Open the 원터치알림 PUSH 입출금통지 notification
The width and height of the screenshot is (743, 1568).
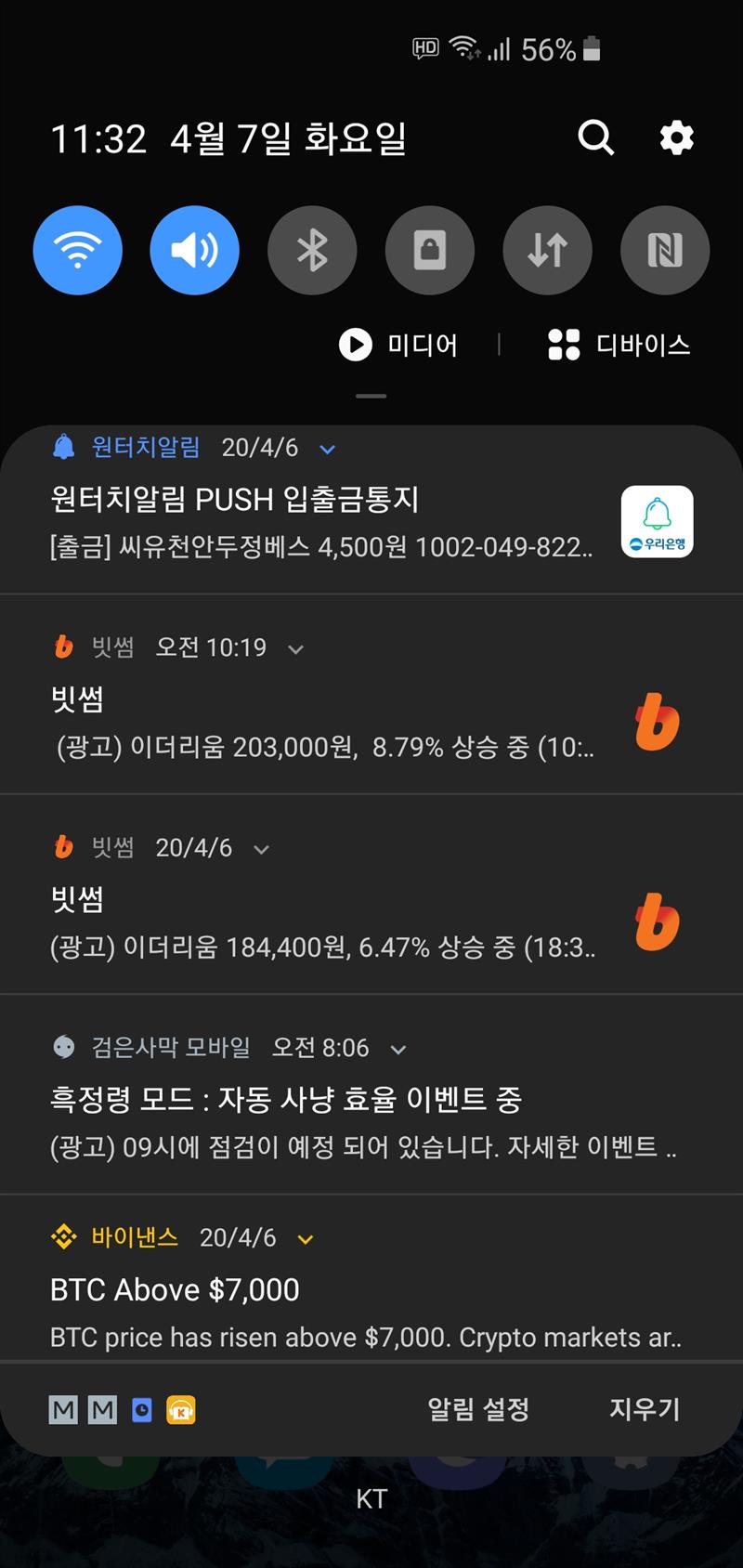(x=371, y=510)
